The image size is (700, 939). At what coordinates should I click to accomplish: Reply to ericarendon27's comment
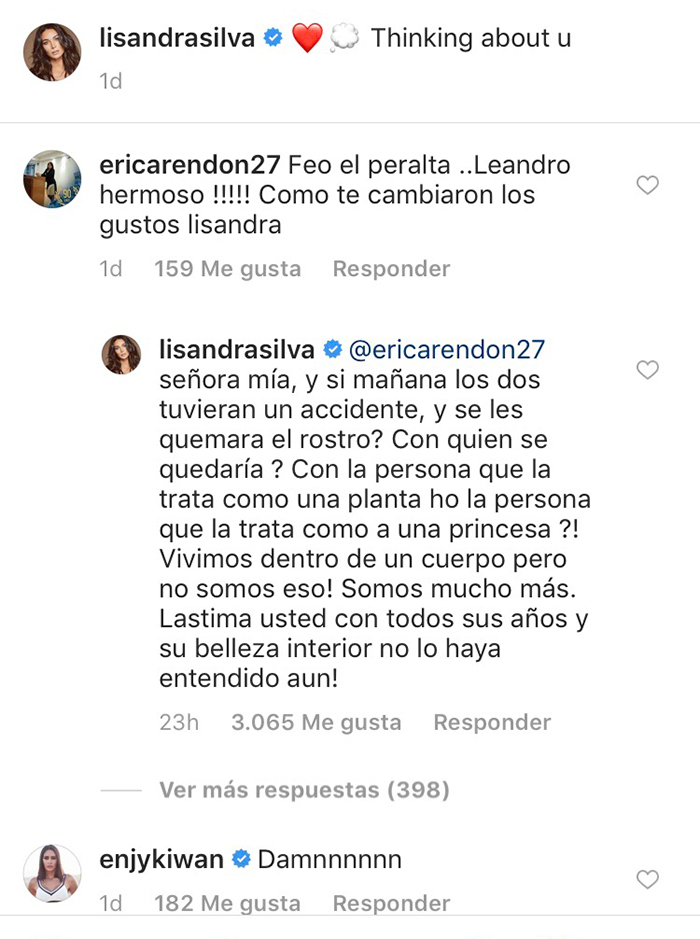(391, 269)
